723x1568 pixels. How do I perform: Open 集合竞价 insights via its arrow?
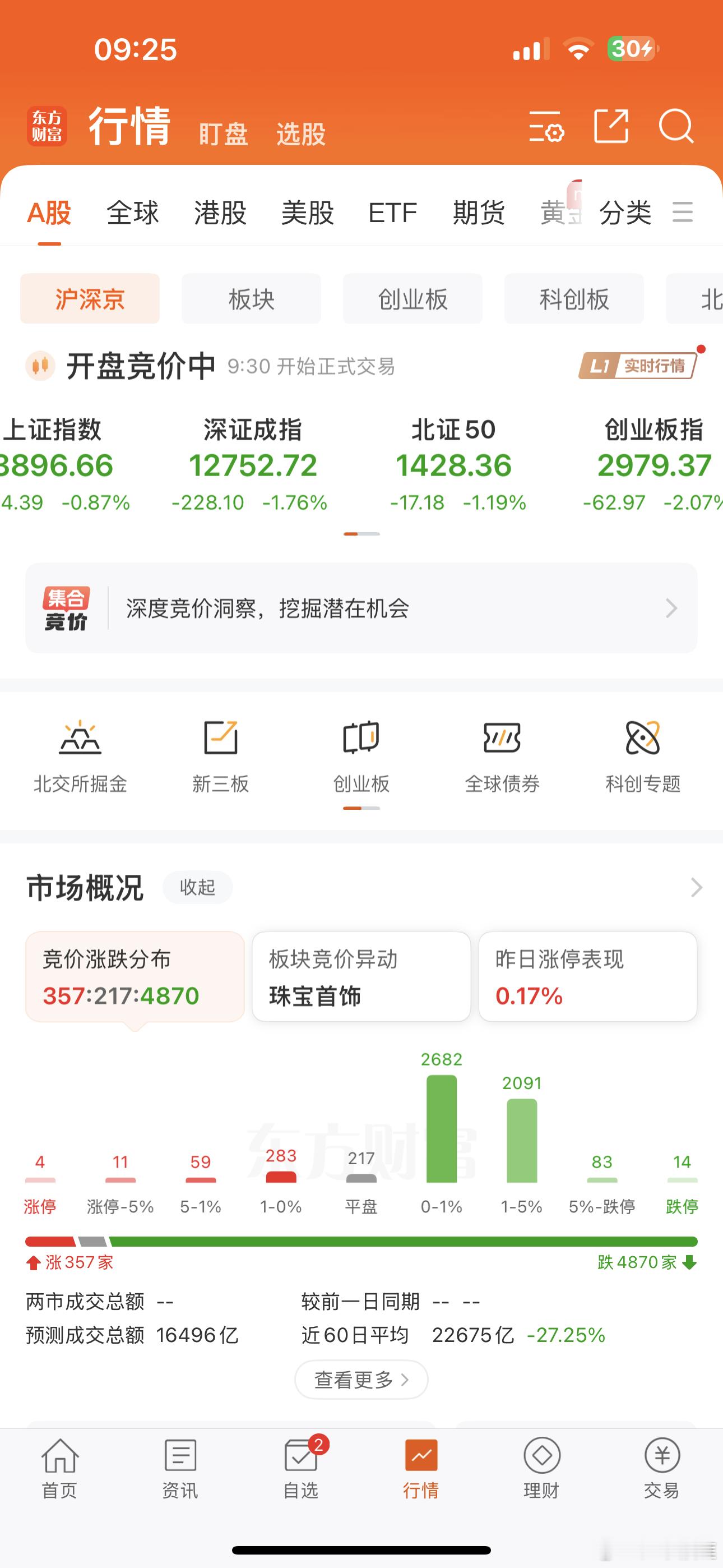click(670, 607)
